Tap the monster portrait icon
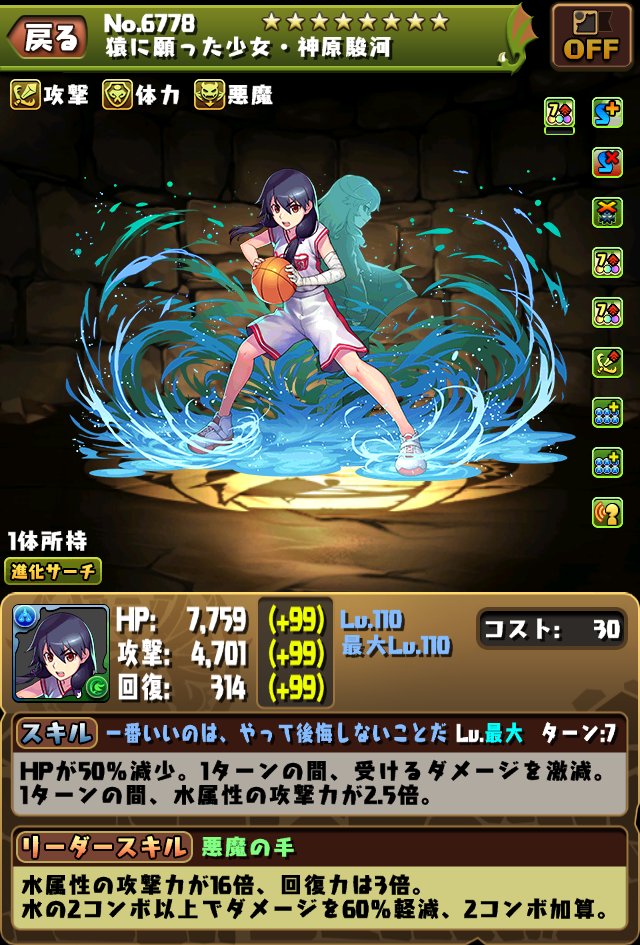Image resolution: width=640 pixels, height=945 pixels. 61,653
